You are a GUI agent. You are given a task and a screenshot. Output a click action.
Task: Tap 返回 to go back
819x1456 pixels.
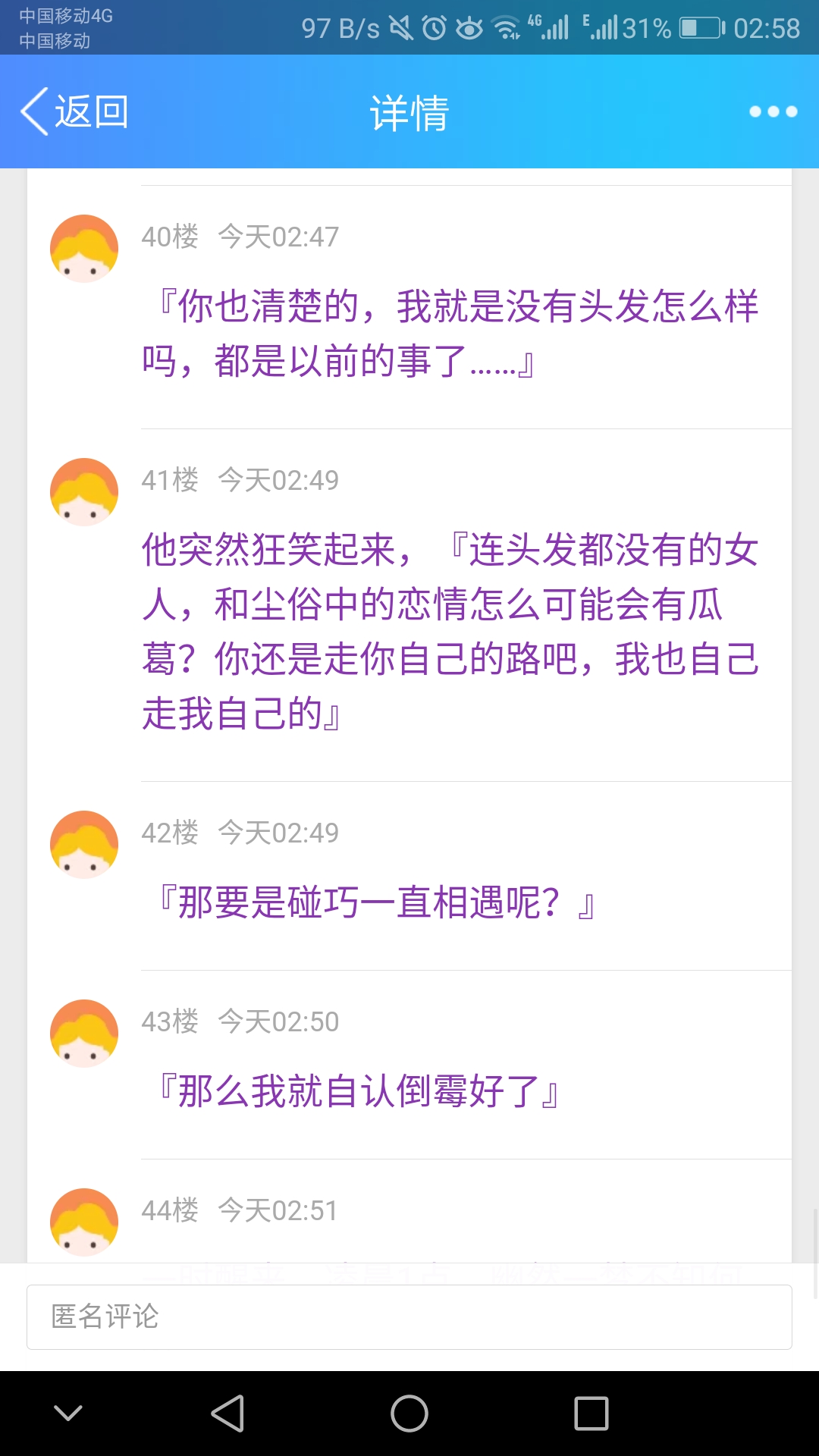point(74,112)
